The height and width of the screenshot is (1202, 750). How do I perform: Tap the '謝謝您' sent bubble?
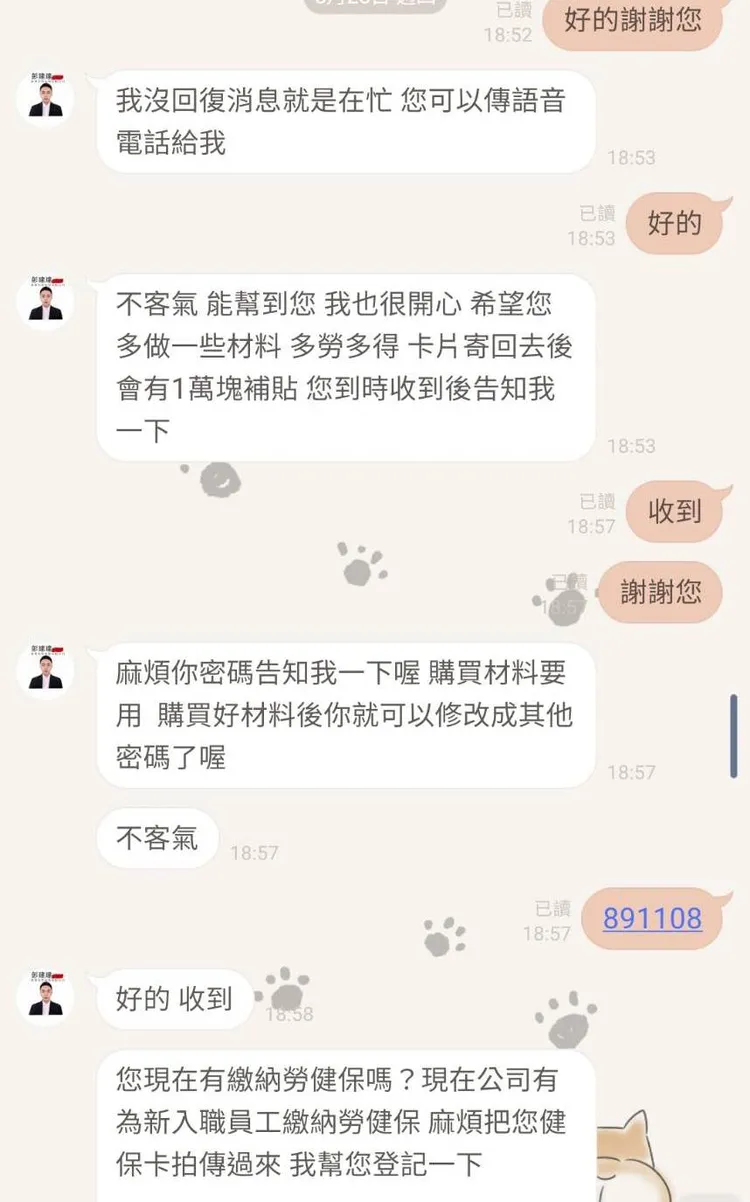coord(661,593)
